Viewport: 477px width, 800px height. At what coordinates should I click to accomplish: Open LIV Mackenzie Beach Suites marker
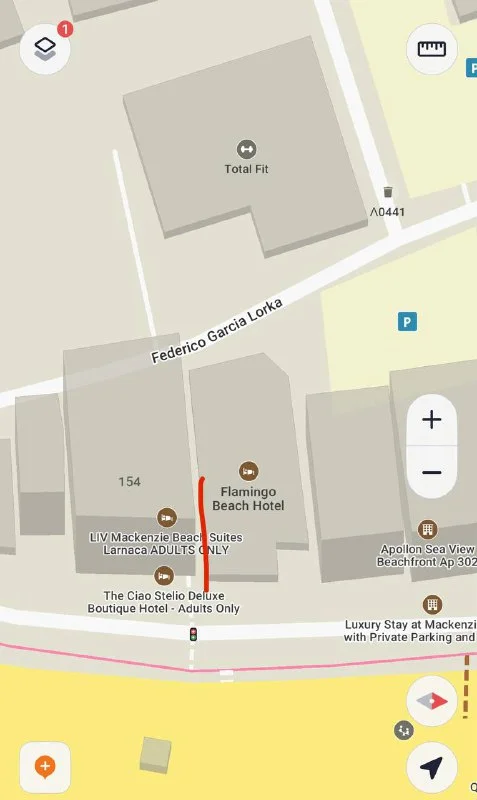click(x=167, y=518)
